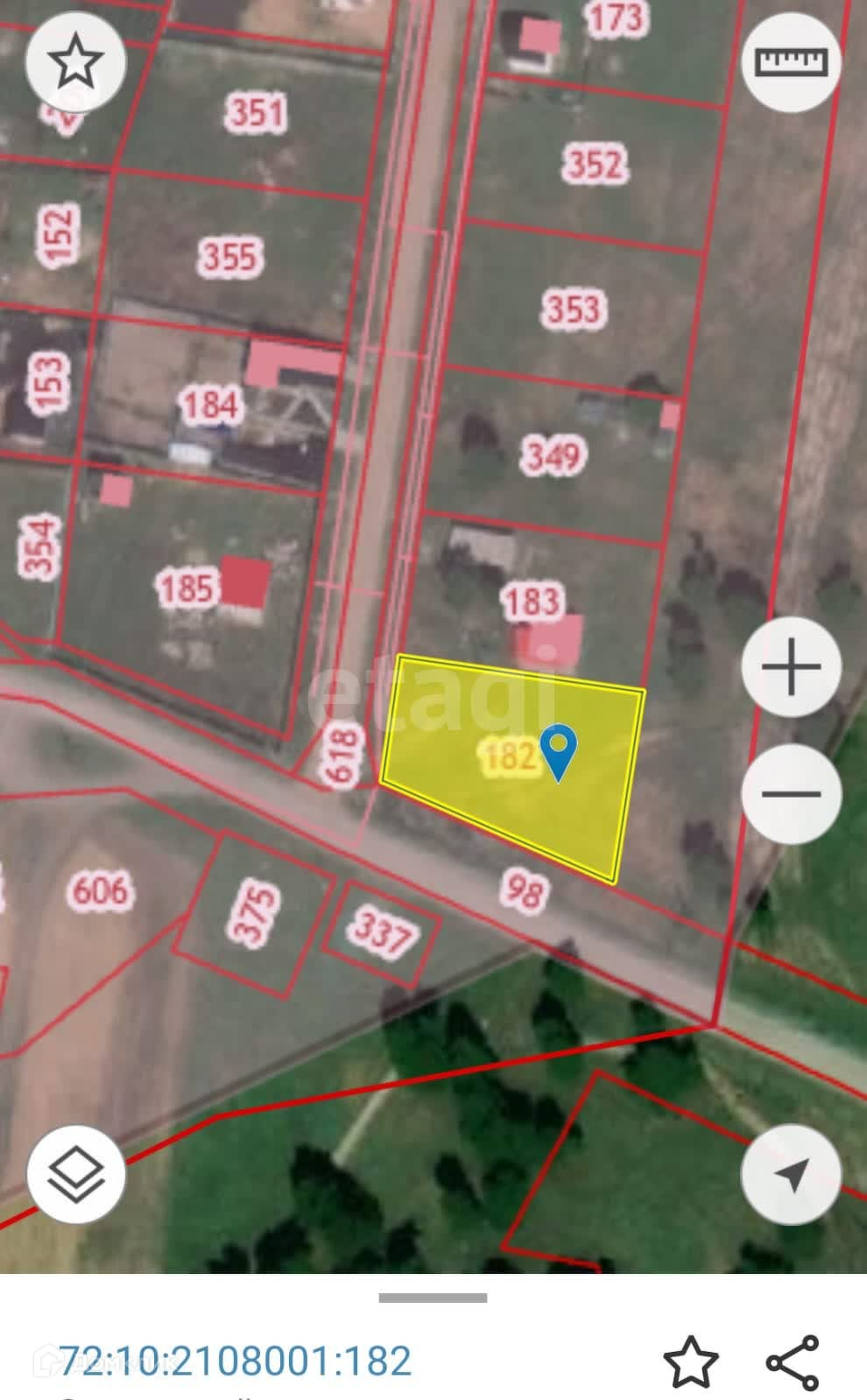Open the ruler measurement tool
This screenshot has width=867, height=1400.
coord(791,61)
